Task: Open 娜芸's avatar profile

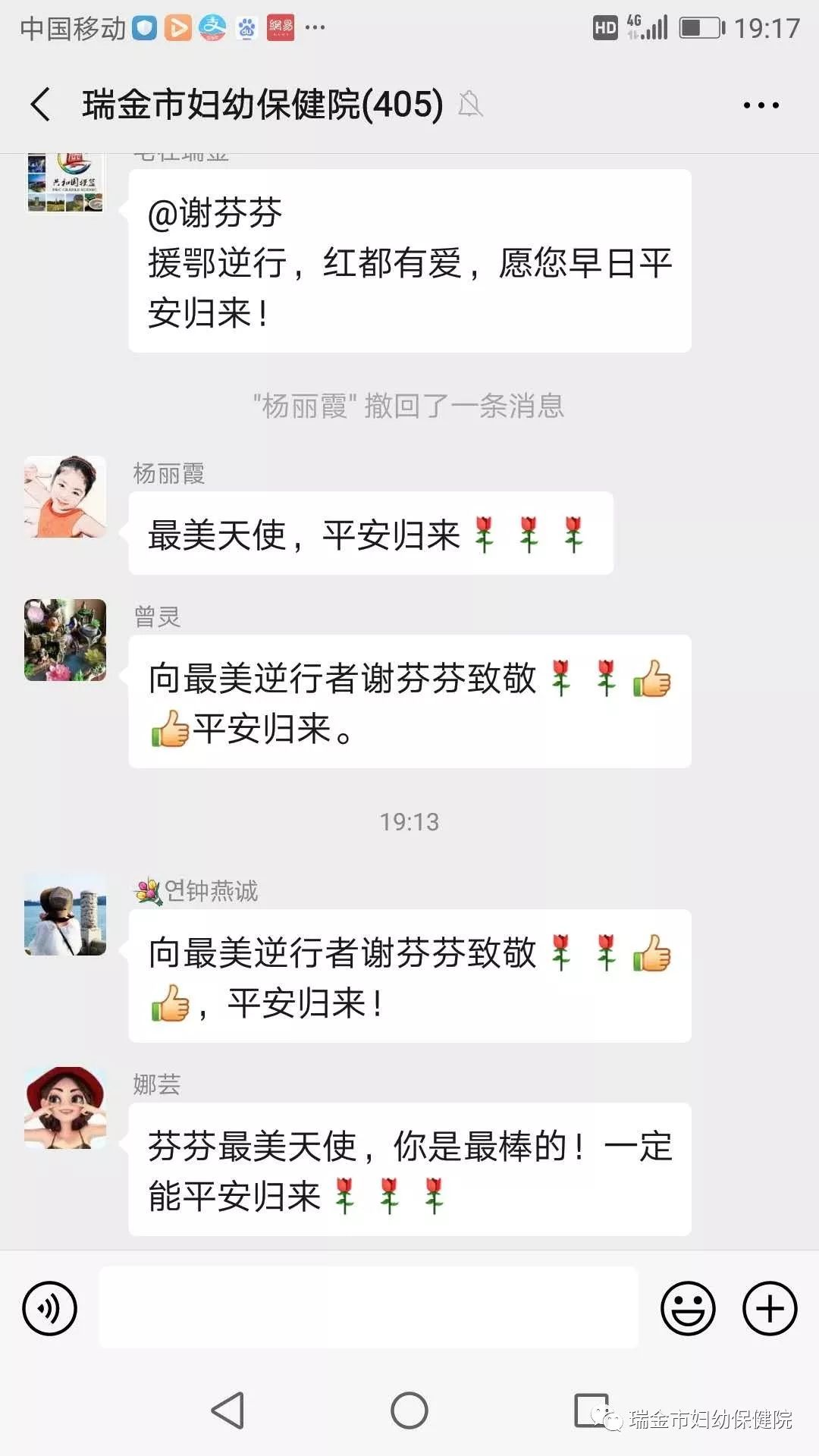Action: (x=65, y=1108)
